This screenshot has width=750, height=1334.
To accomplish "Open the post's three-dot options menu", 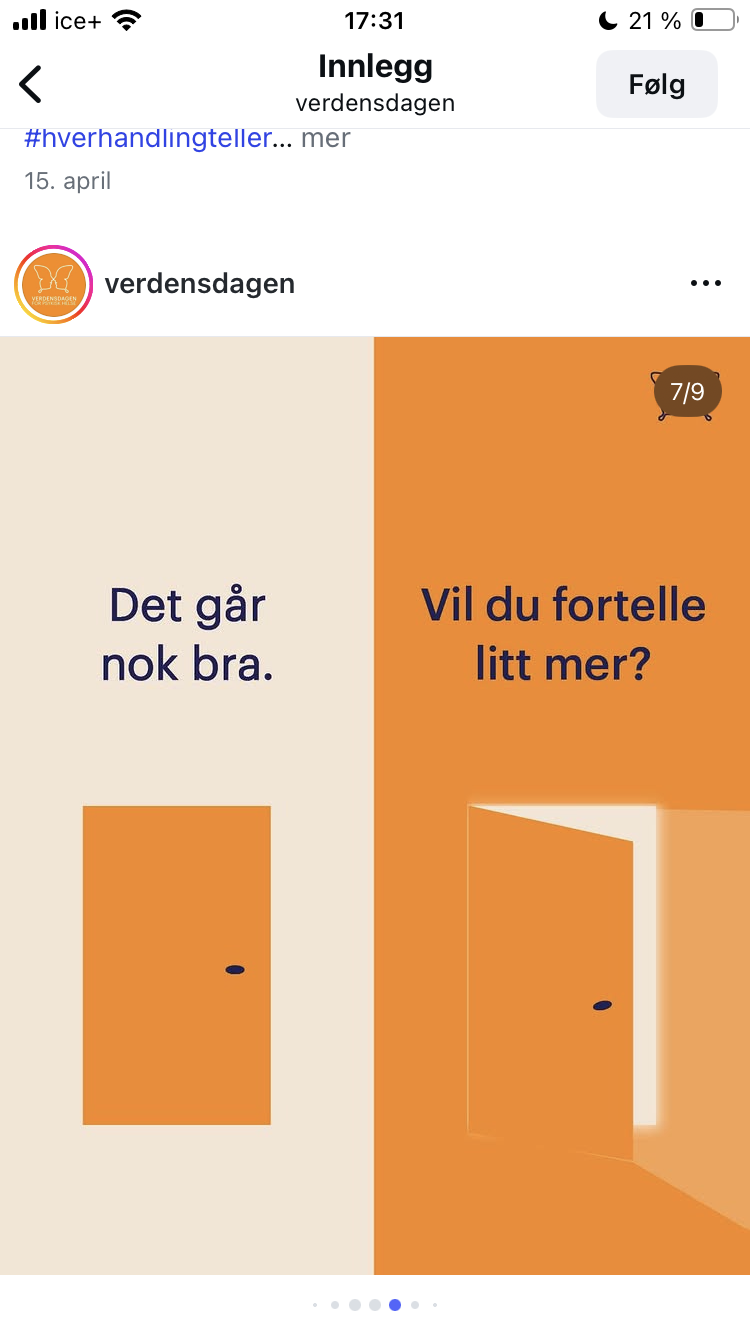I will pyautogui.click(x=706, y=284).
